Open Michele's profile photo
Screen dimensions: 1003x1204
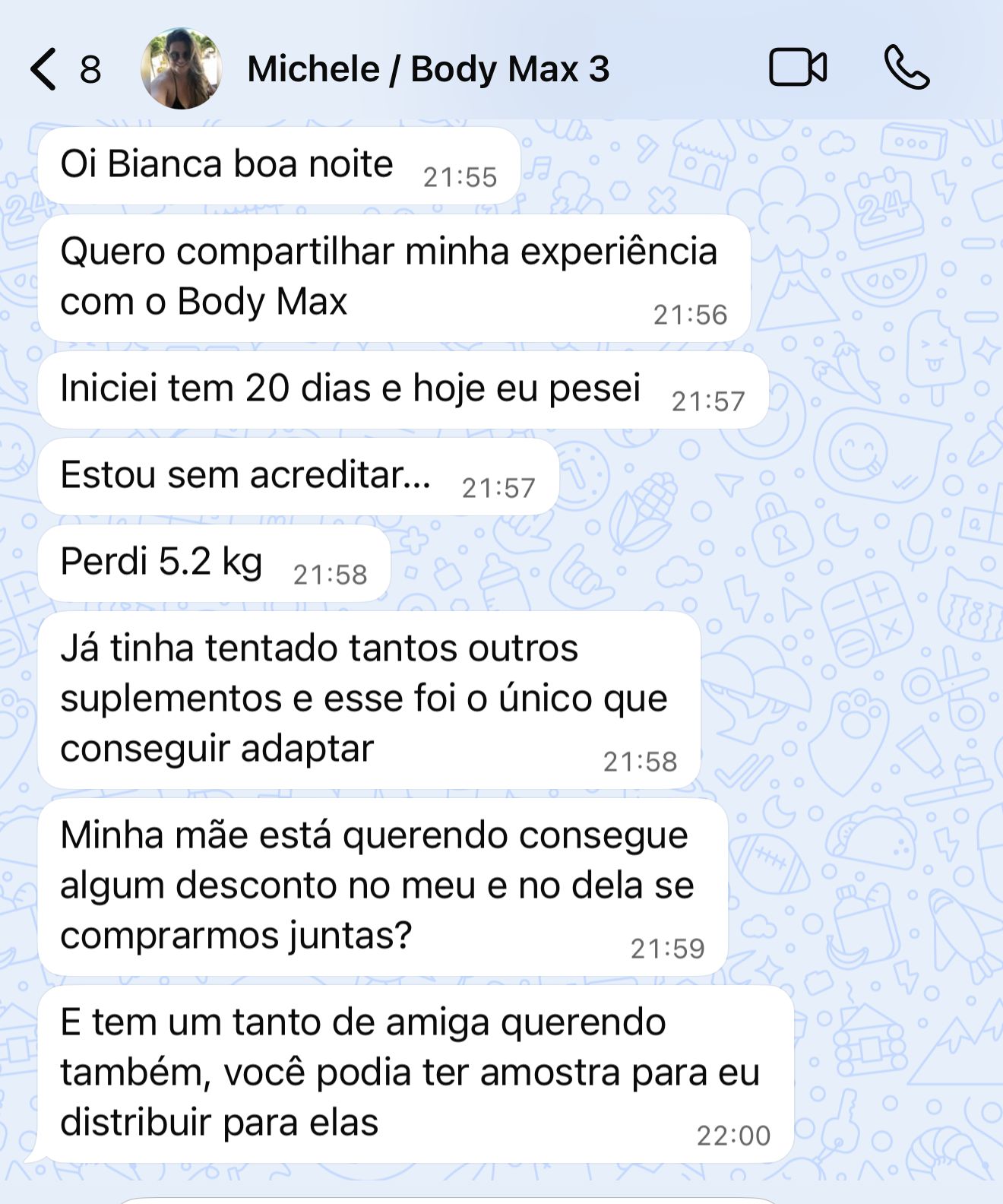tap(182, 69)
